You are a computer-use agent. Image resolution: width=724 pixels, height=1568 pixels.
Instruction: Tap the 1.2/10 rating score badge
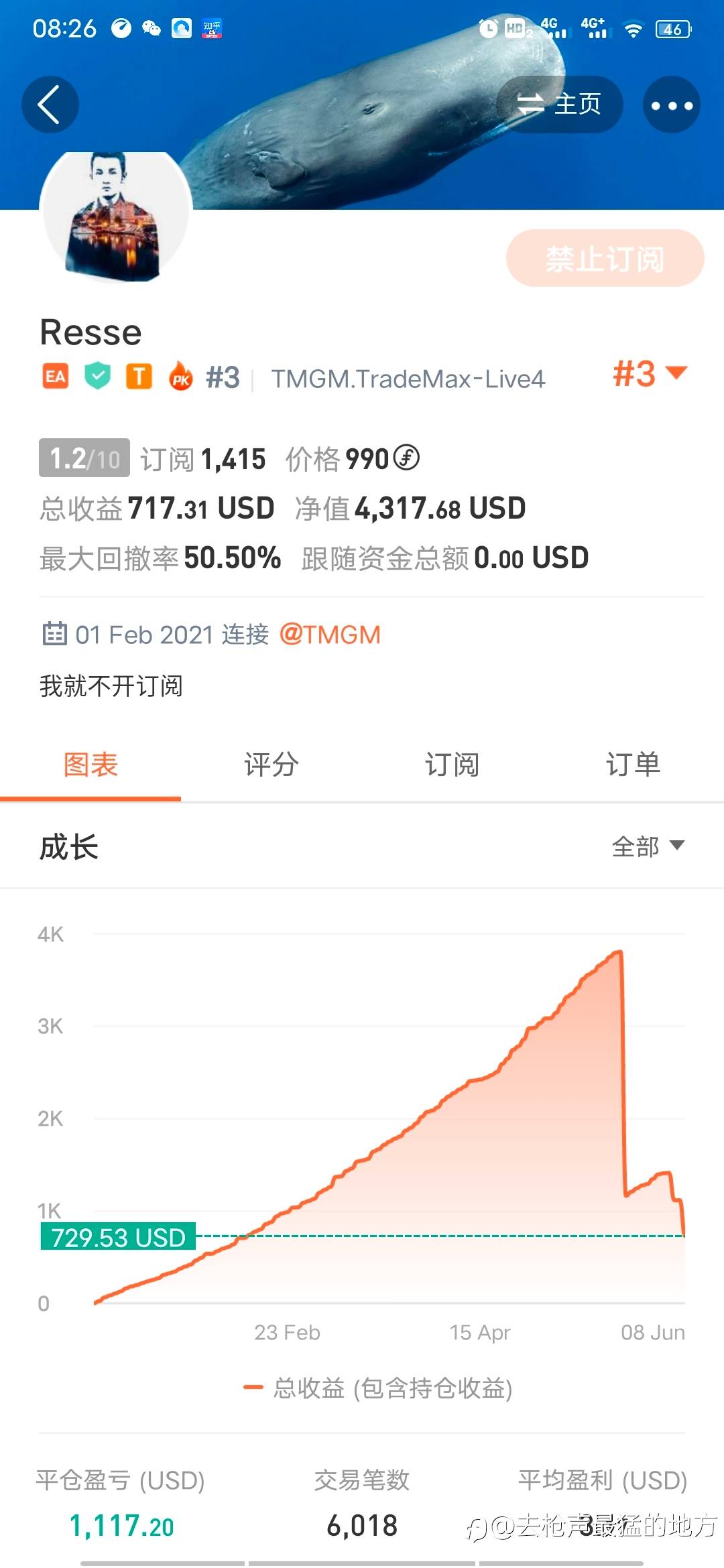[84, 458]
